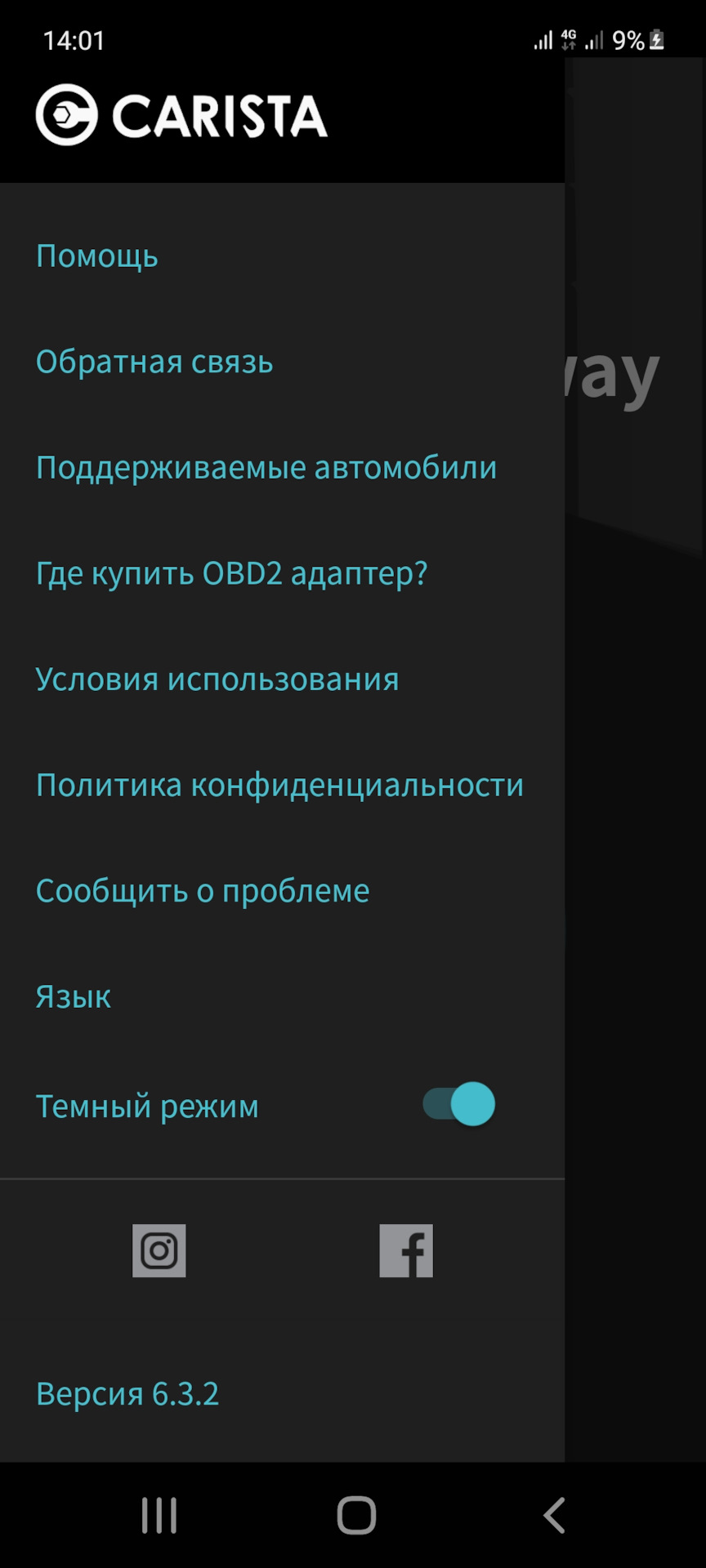Image resolution: width=706 pixels, height=1568 pixels.
Task: Open Carista's Facebook page
Action: click(406, 1250)
